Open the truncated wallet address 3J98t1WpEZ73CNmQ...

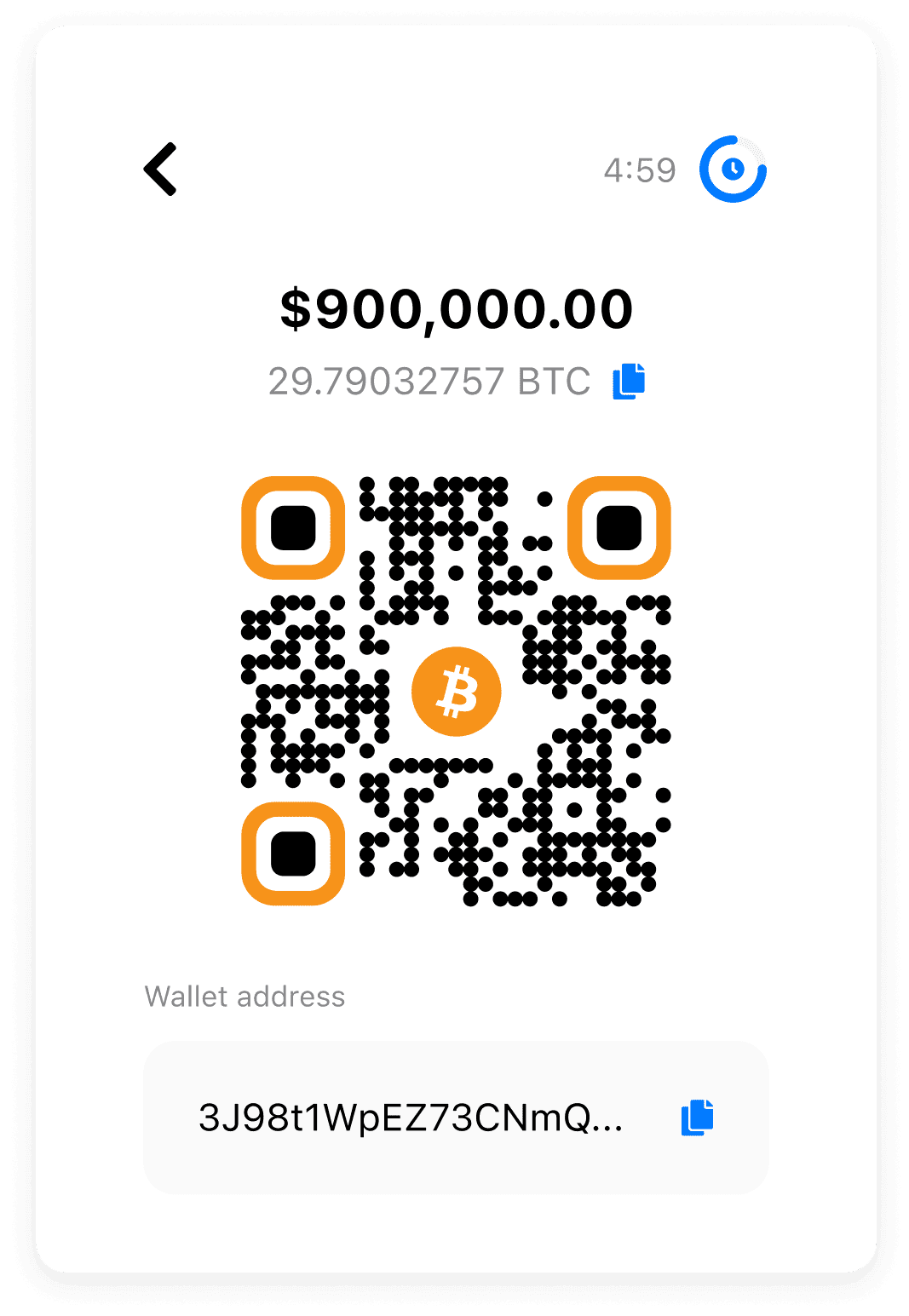(411, 1117)
